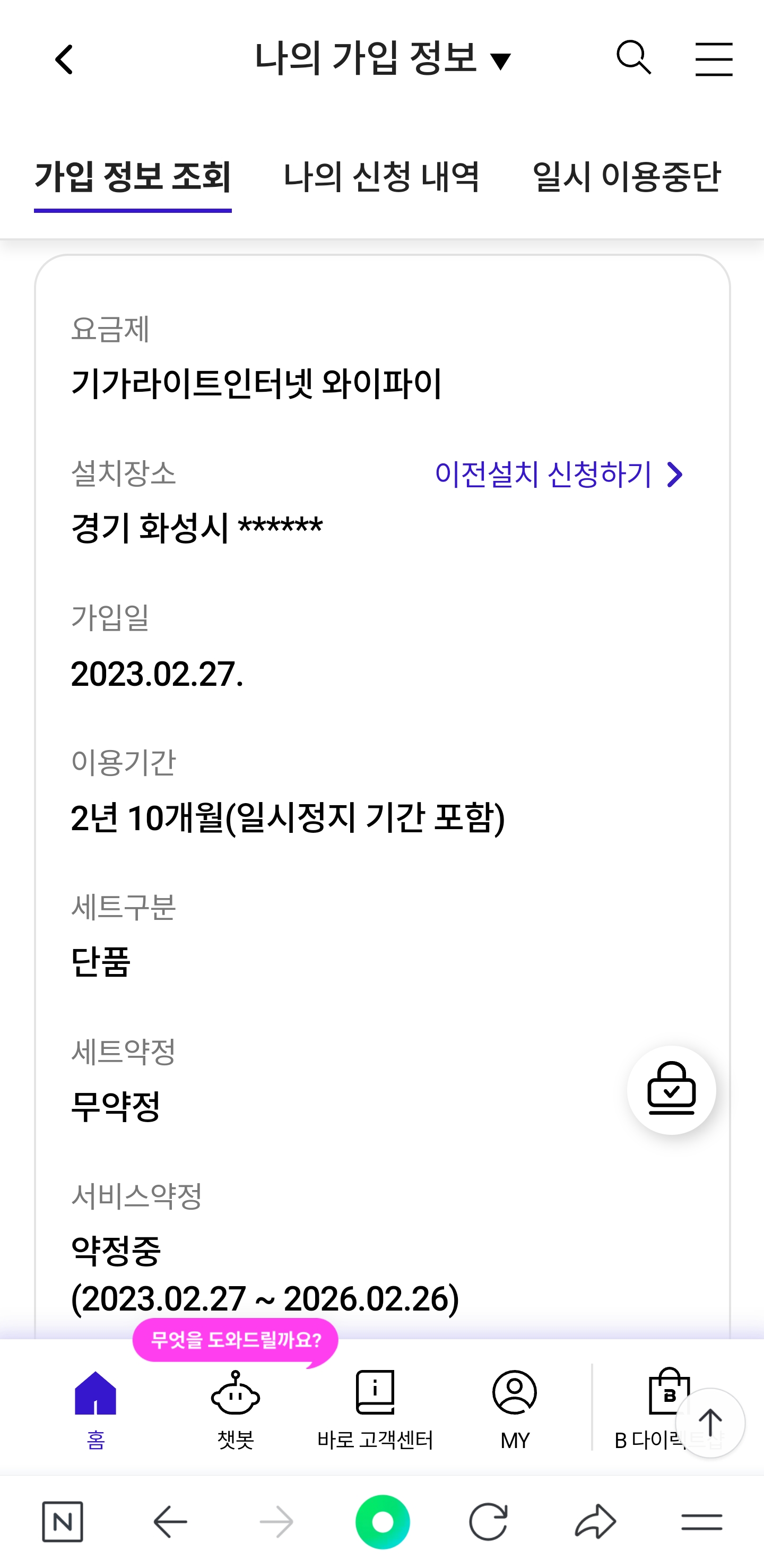Share this page from the browser toolbar
This screenshot has width=764, height=1568.
(x=595, y=1522)
